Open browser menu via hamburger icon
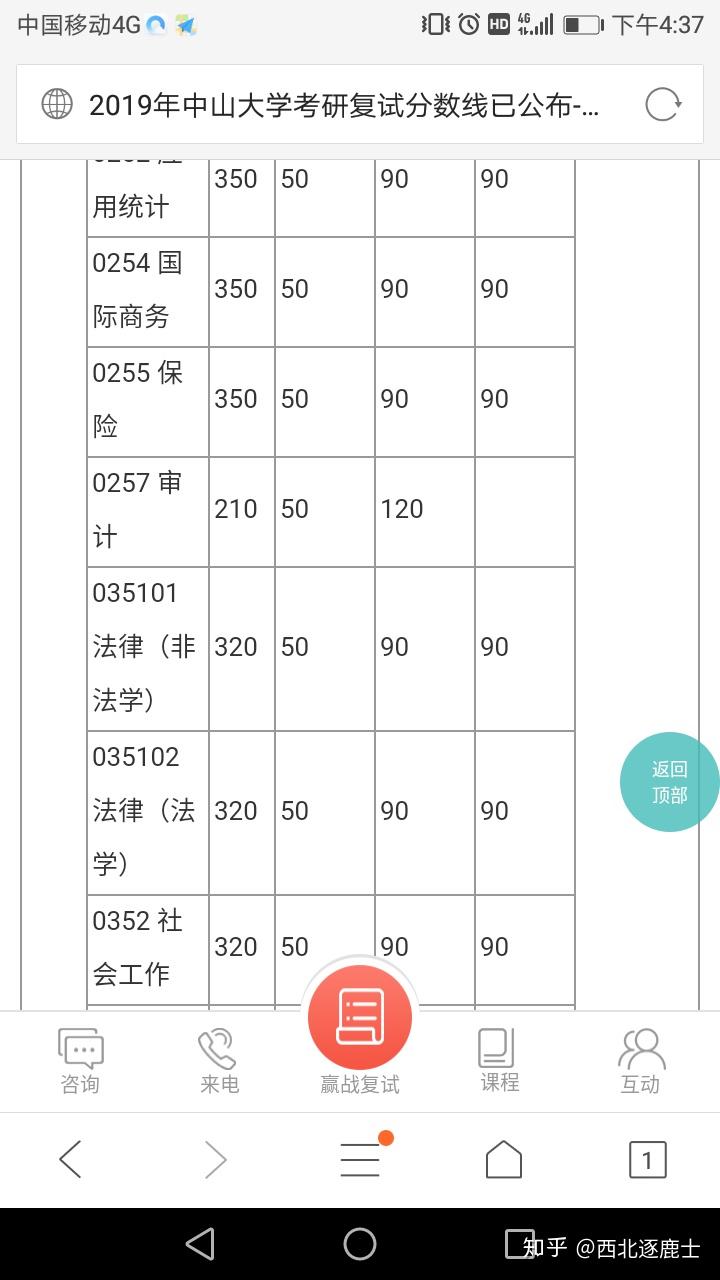Screen dimensions: 720x1280 360,1159
